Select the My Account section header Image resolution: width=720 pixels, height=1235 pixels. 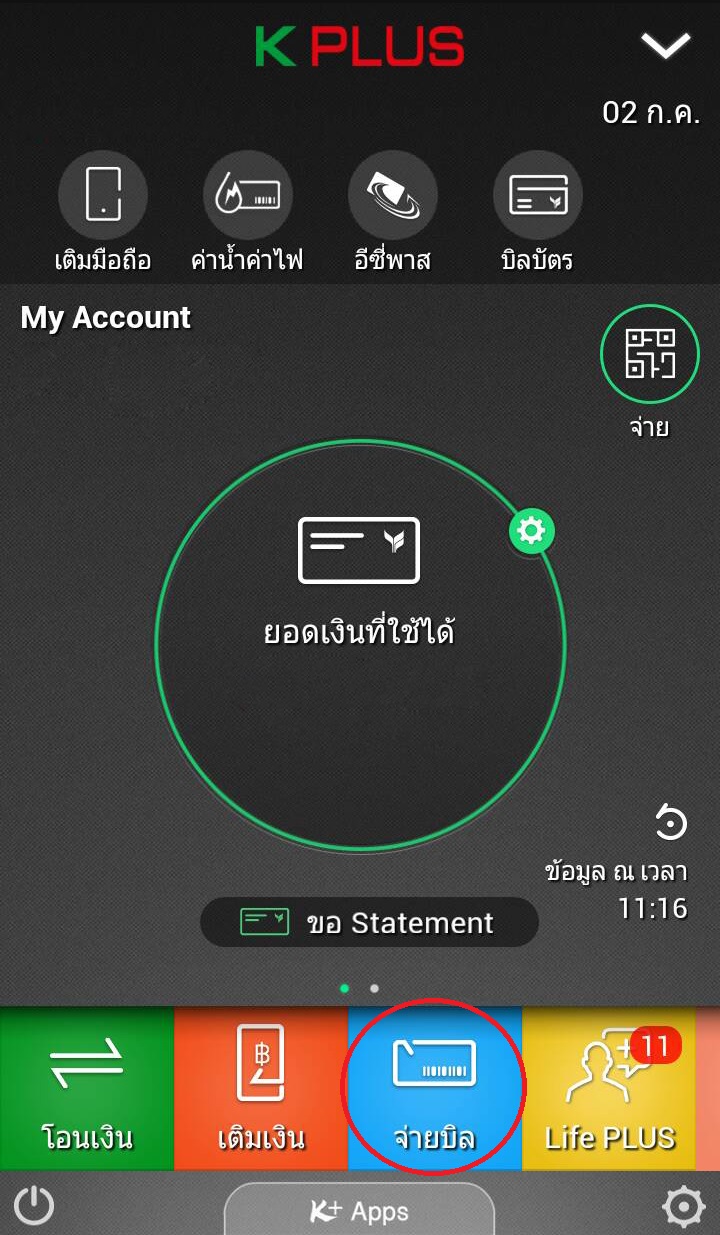click(105, 318)
